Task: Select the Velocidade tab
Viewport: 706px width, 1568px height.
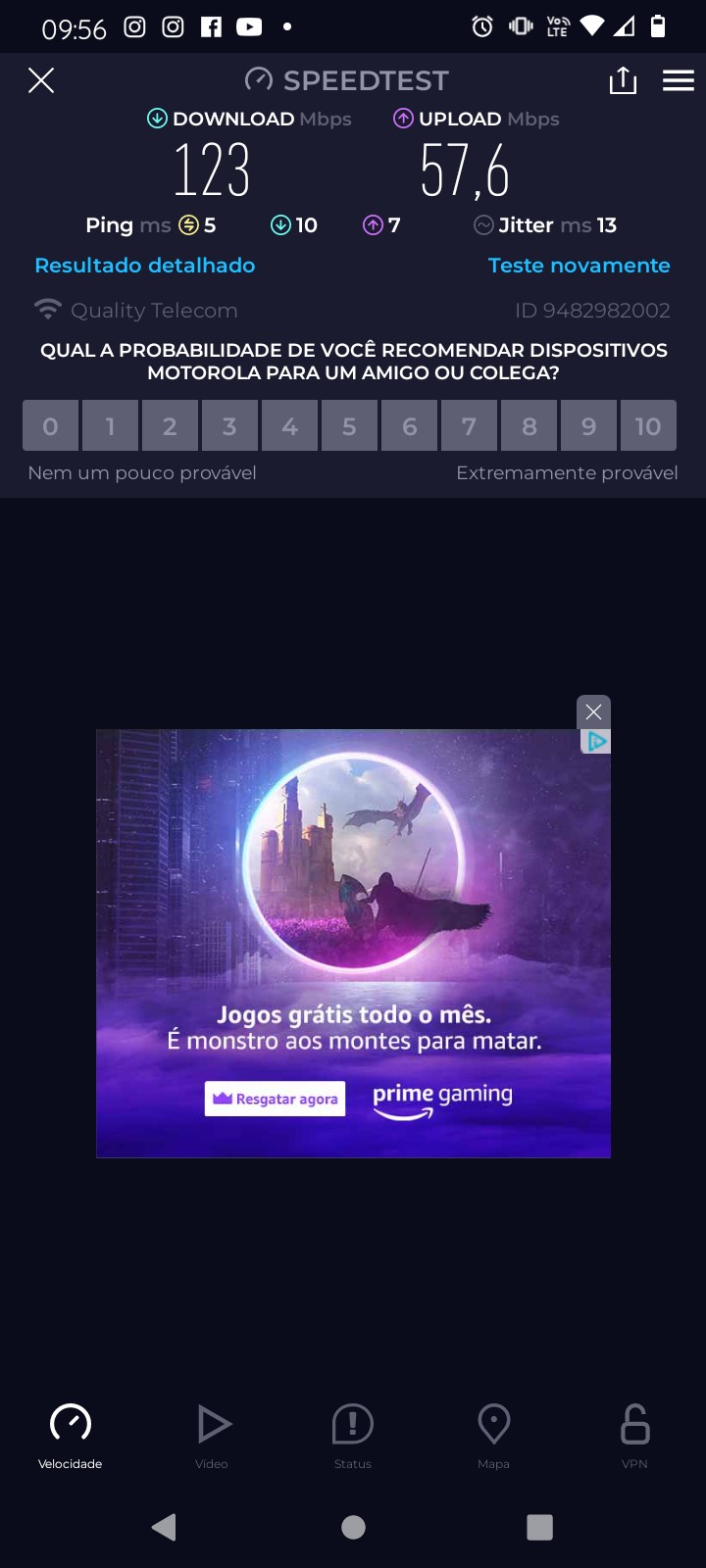Action: pos(71,1435)
